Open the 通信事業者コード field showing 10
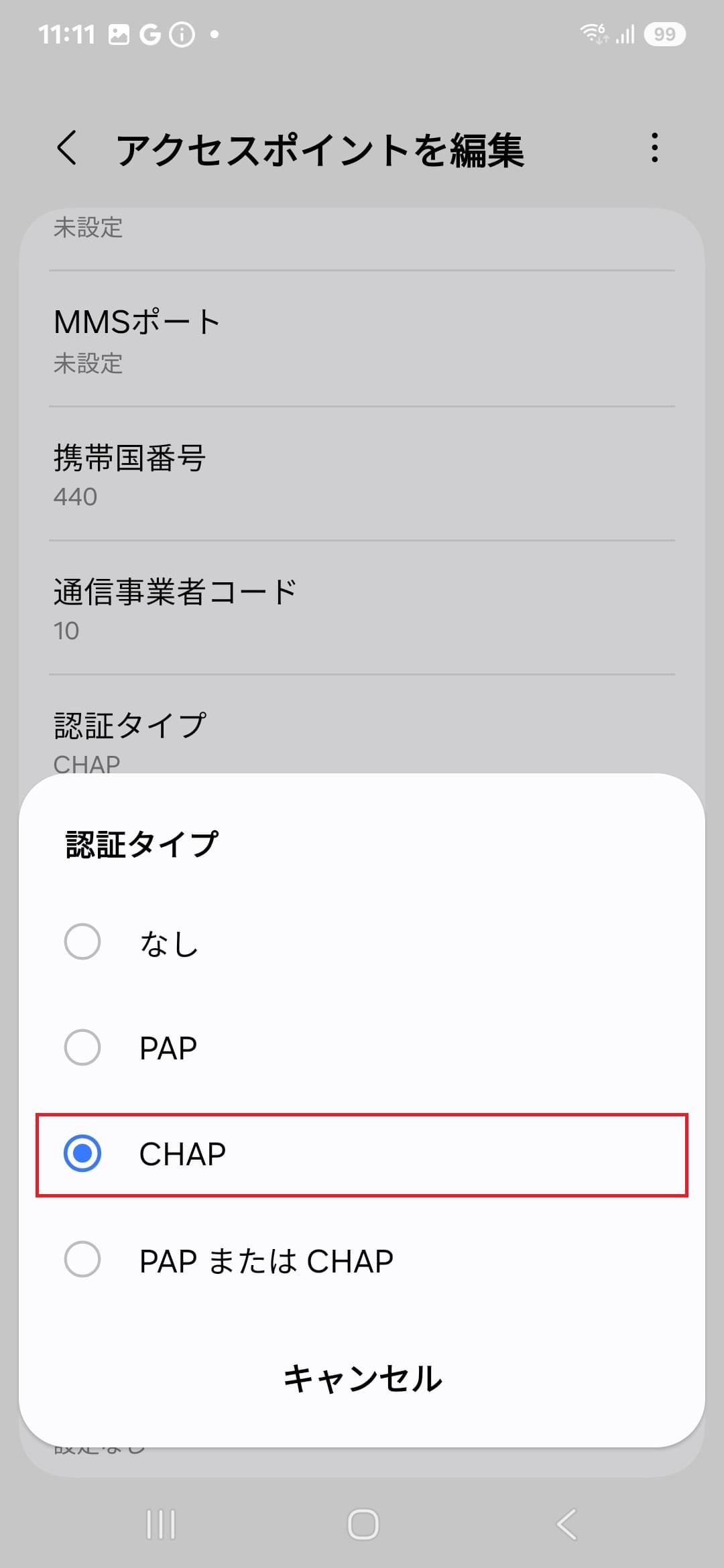 click(x=362, y=607)
